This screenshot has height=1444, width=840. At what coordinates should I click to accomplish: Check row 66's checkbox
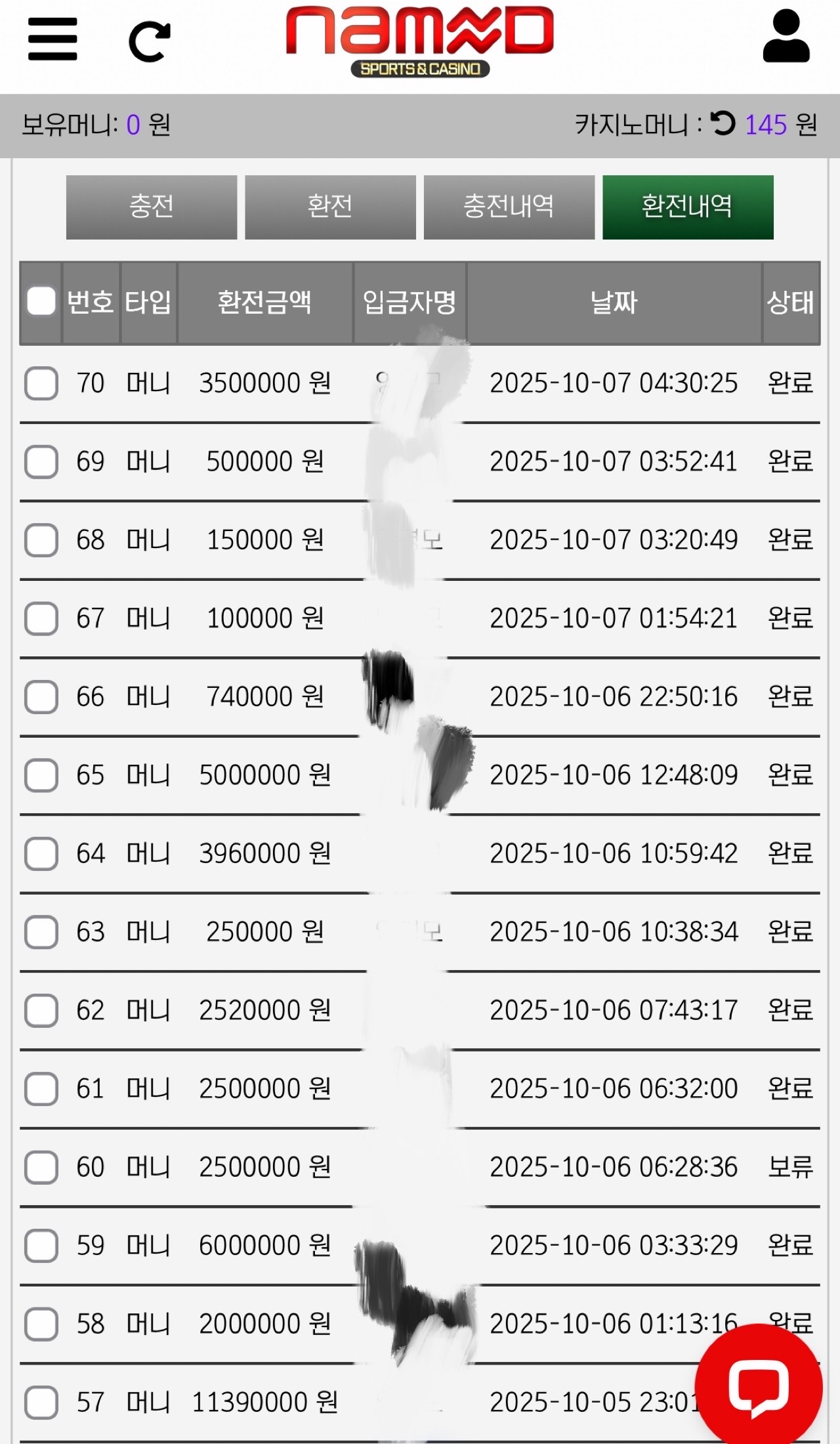pos(41,696)
